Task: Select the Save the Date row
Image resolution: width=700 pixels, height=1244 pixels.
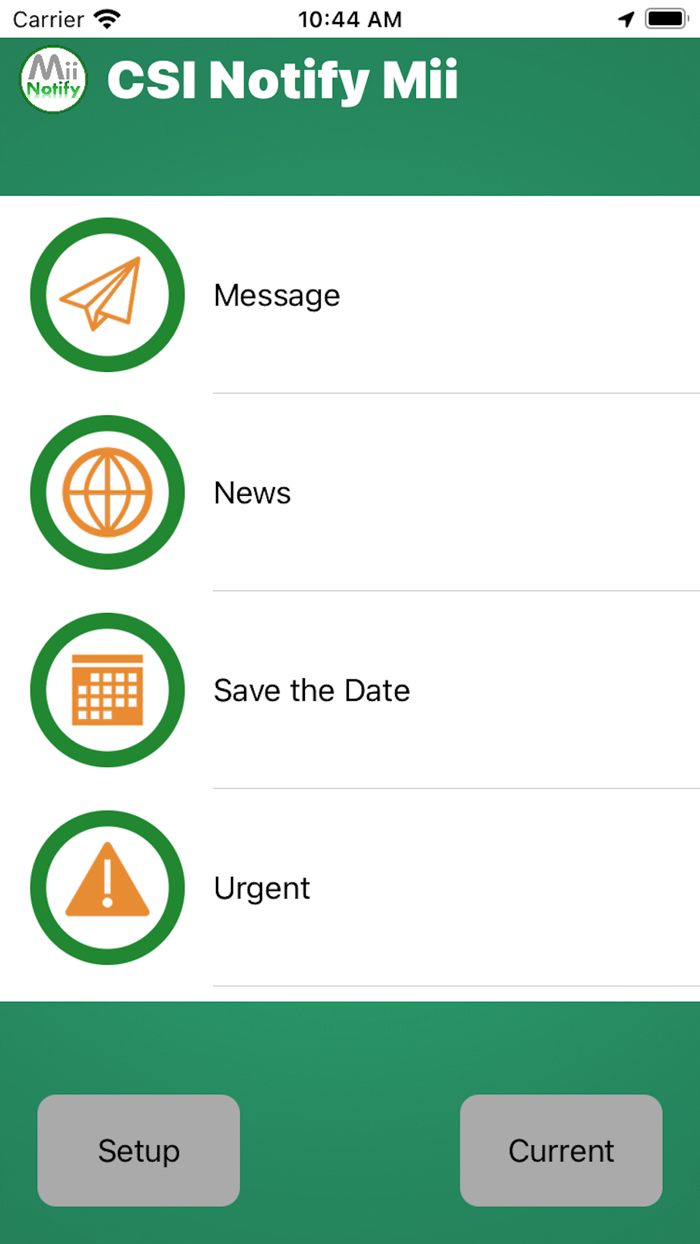Action: [x=312, y=690]
